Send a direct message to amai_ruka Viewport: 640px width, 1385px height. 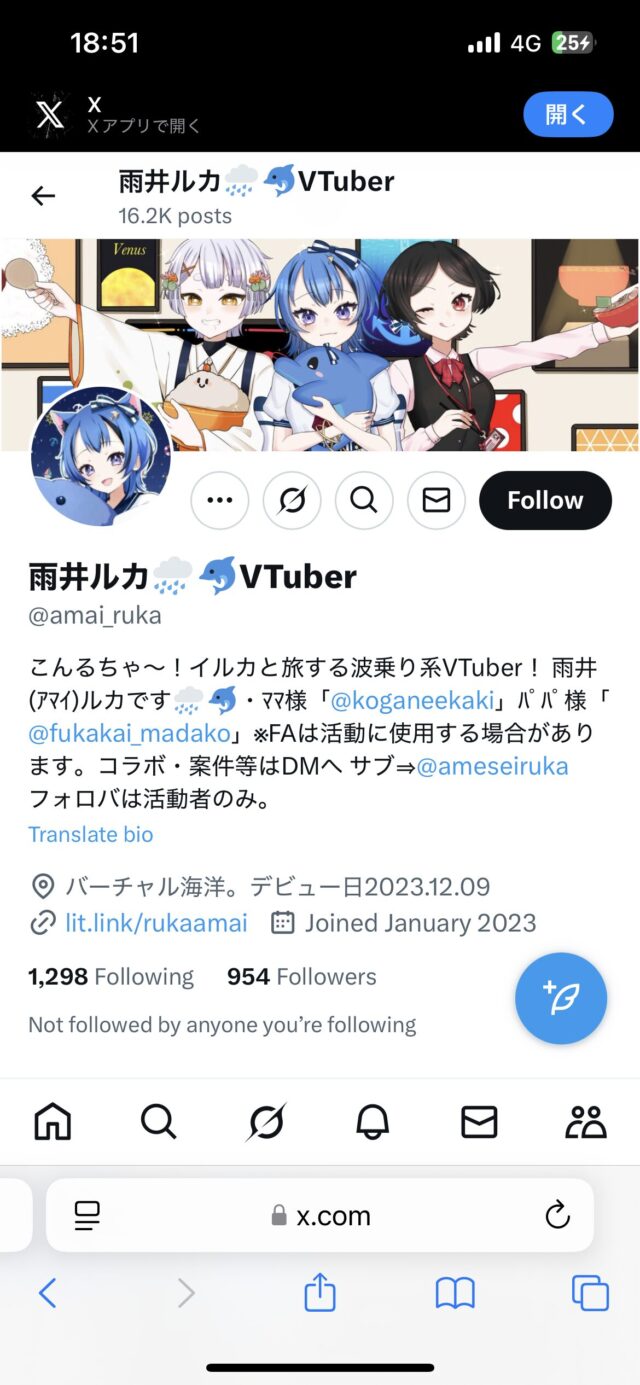pyautogui.click(x=436, y=500)
